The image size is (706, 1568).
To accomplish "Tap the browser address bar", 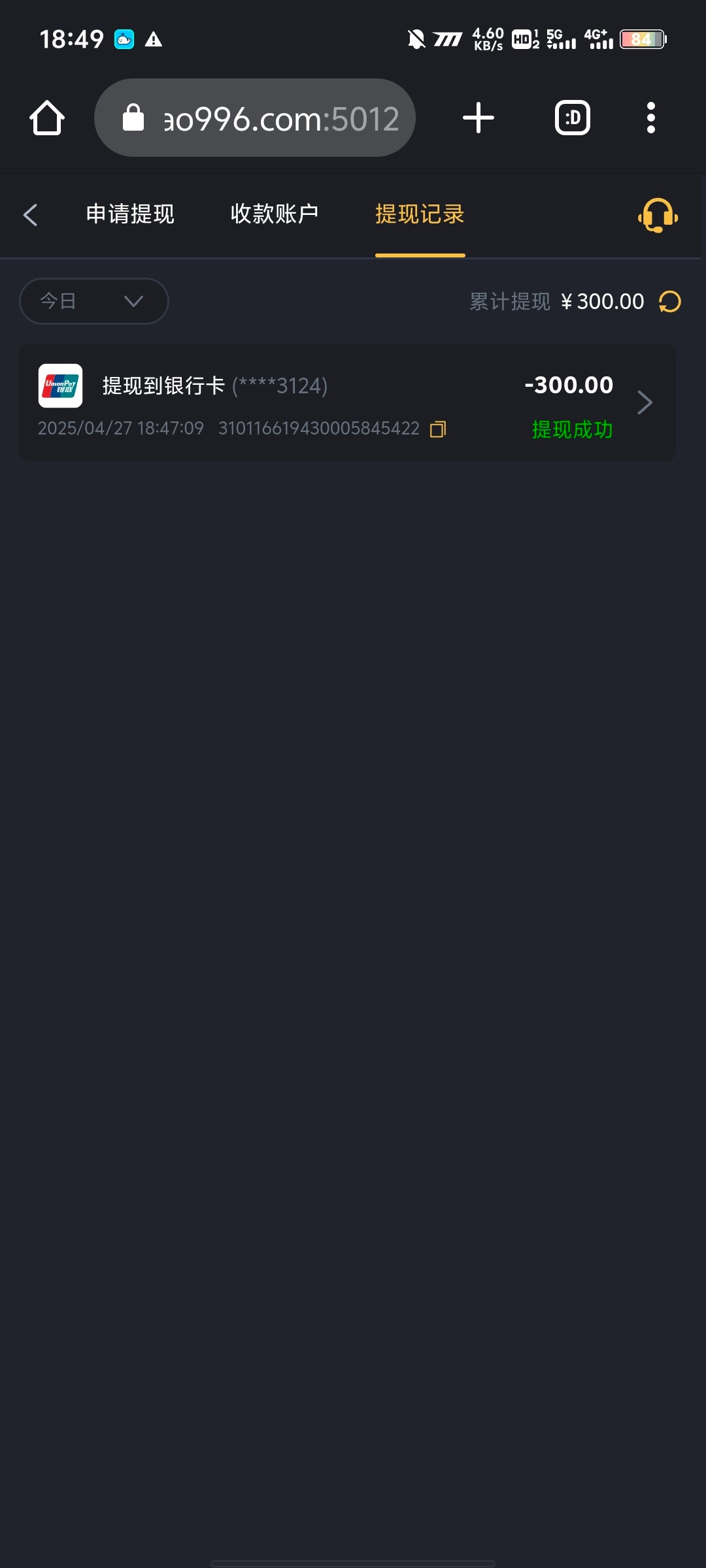I will [x=255, y=118].
